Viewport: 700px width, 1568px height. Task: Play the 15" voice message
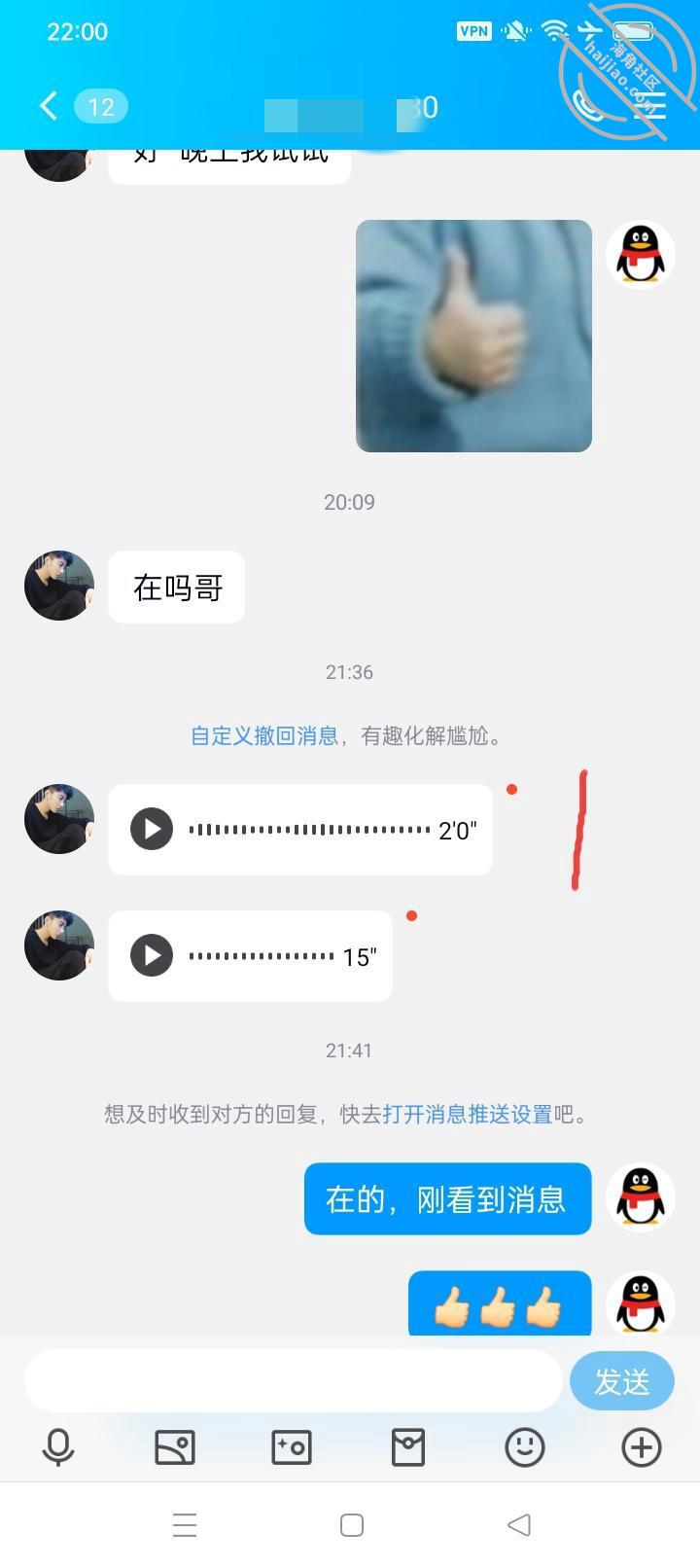(x=152, y=955)
